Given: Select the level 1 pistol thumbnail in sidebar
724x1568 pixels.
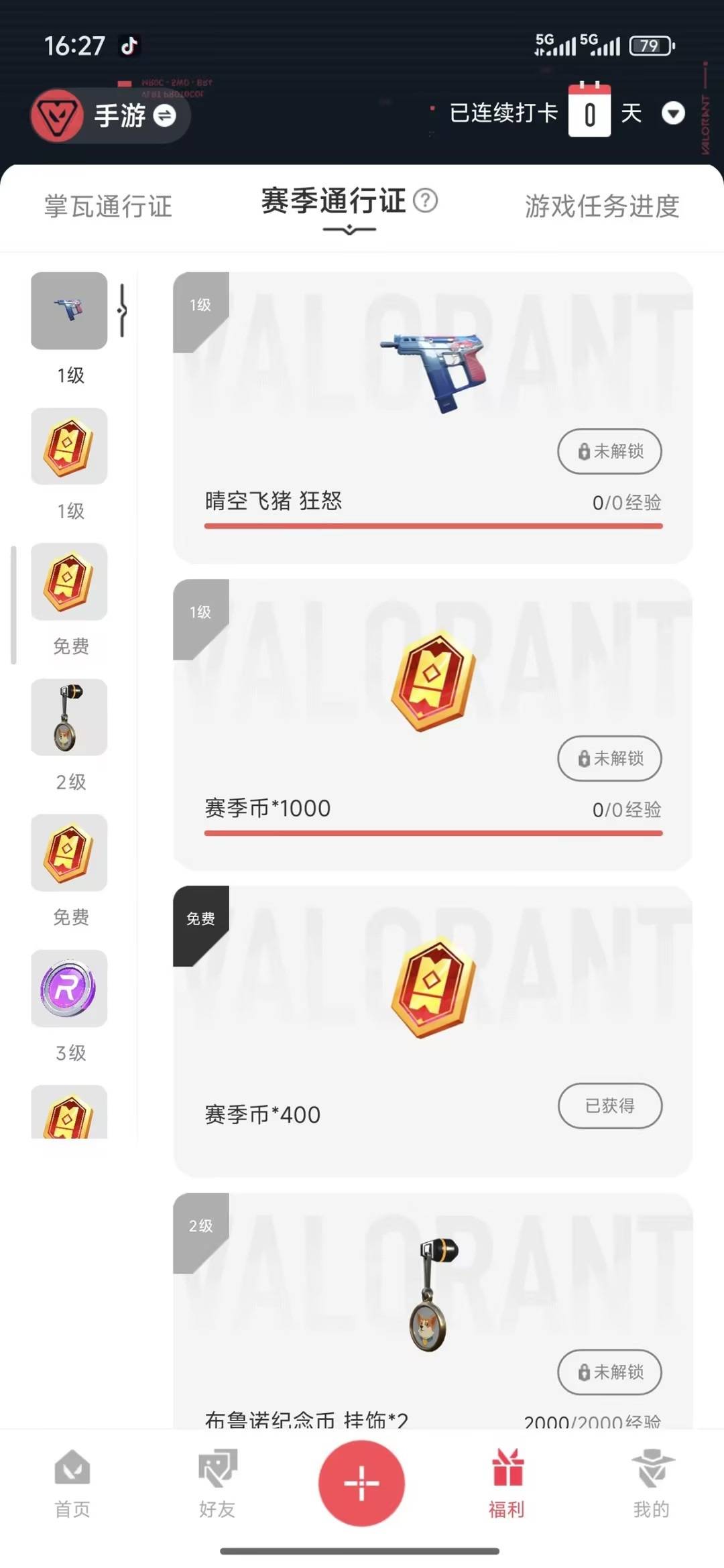Looking at the screenshot, I should click(x=69, y=310).
